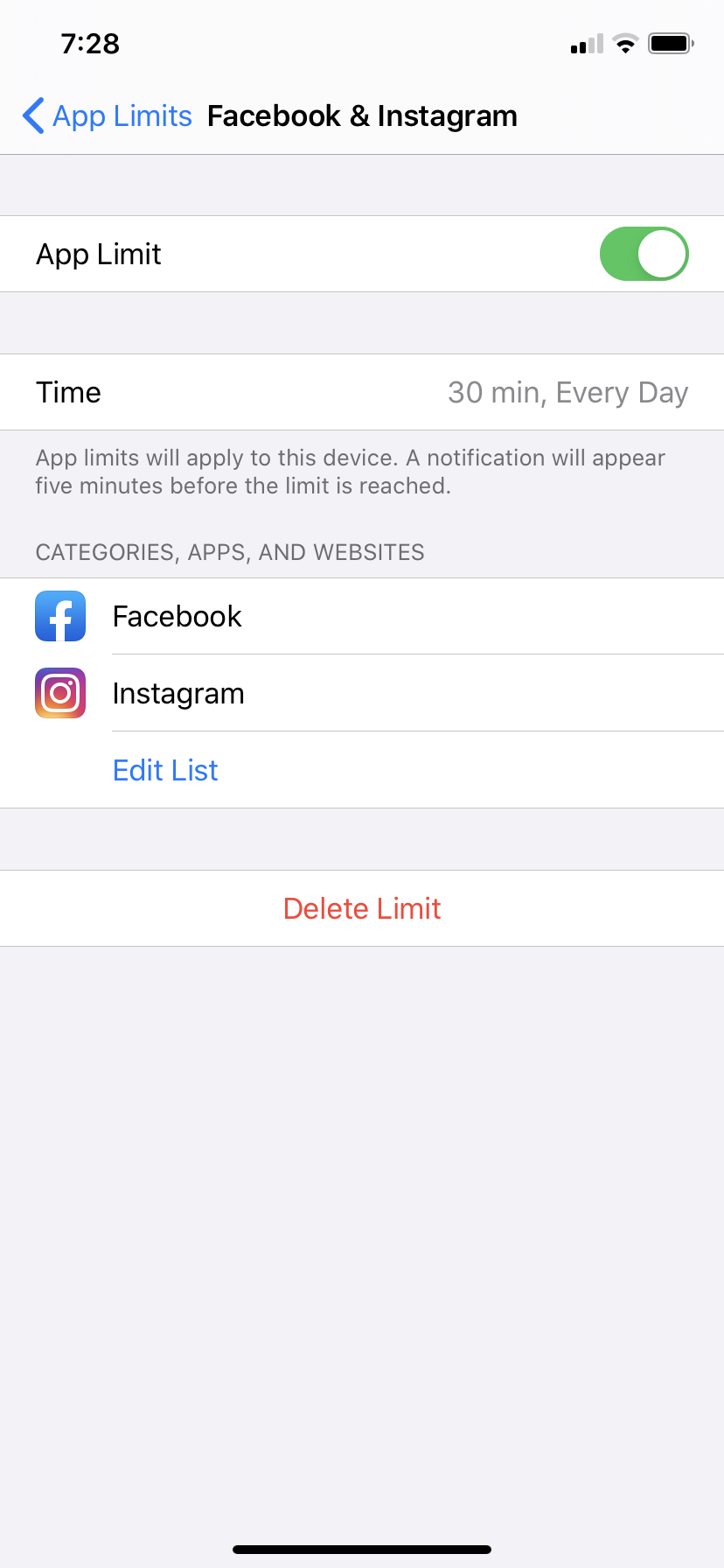
Task: Tap Edit List link
Action: click(x=165, y=770)
